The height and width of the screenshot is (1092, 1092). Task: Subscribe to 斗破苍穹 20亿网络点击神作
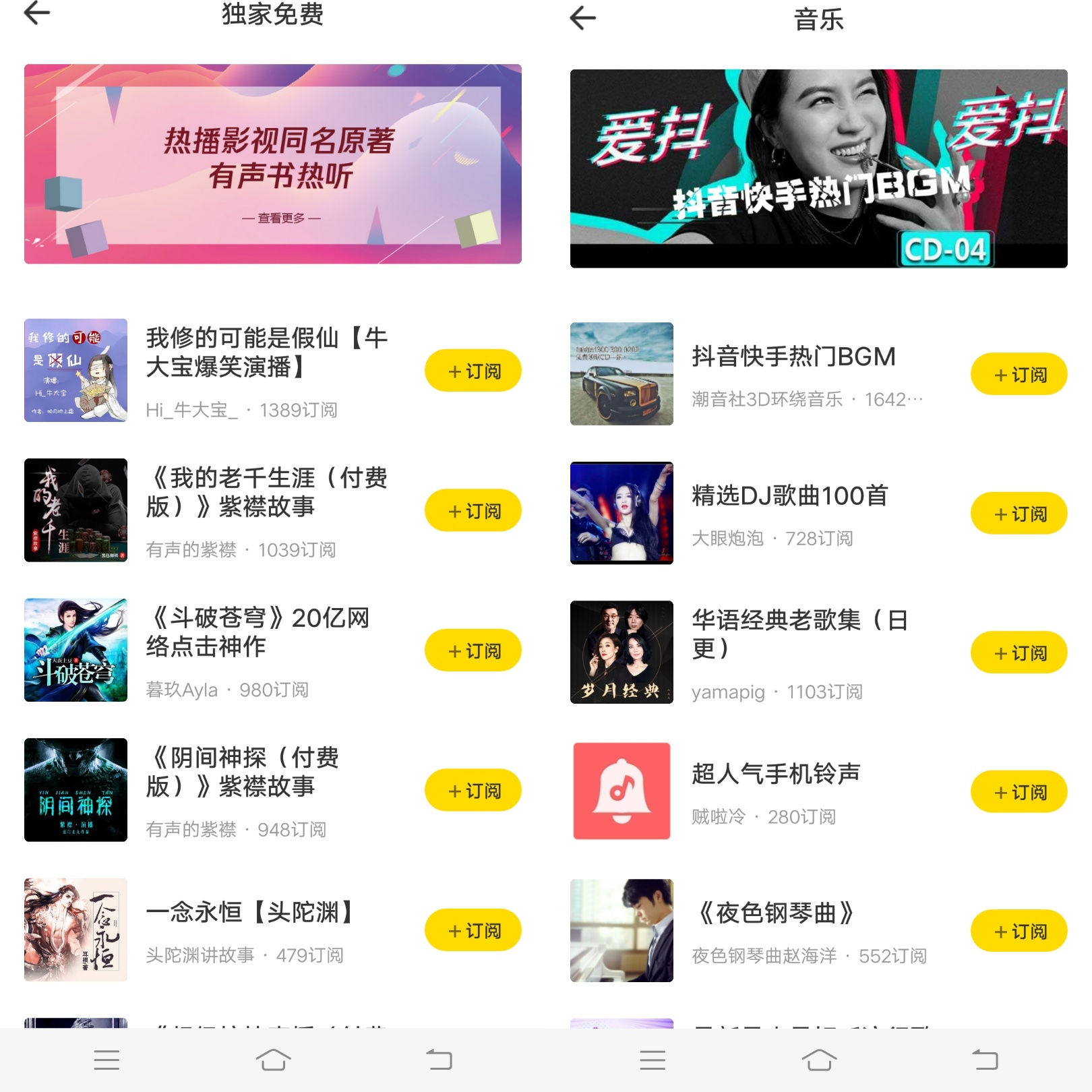pyautogui.click(x=473, y=650)
